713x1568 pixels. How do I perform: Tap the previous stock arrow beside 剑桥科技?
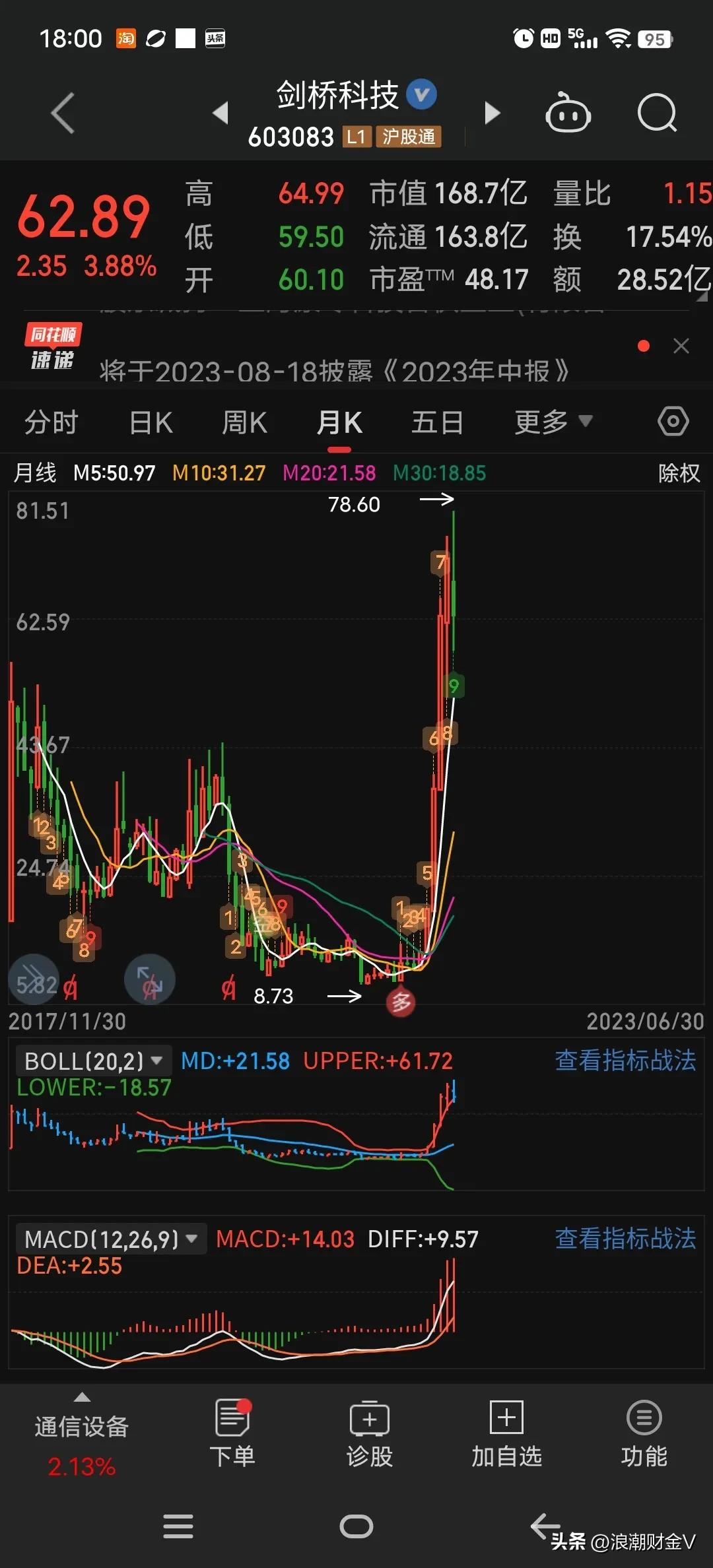coord(221,114)
